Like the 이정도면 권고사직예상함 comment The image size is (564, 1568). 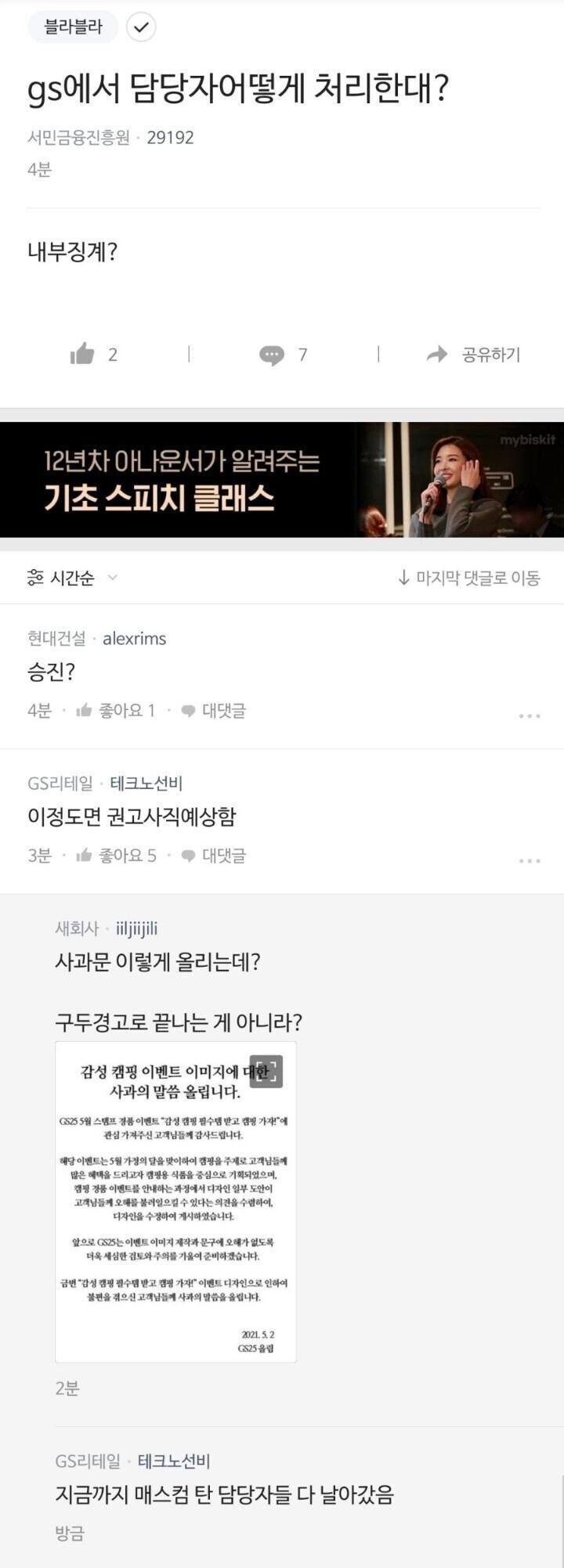(116, 856)
